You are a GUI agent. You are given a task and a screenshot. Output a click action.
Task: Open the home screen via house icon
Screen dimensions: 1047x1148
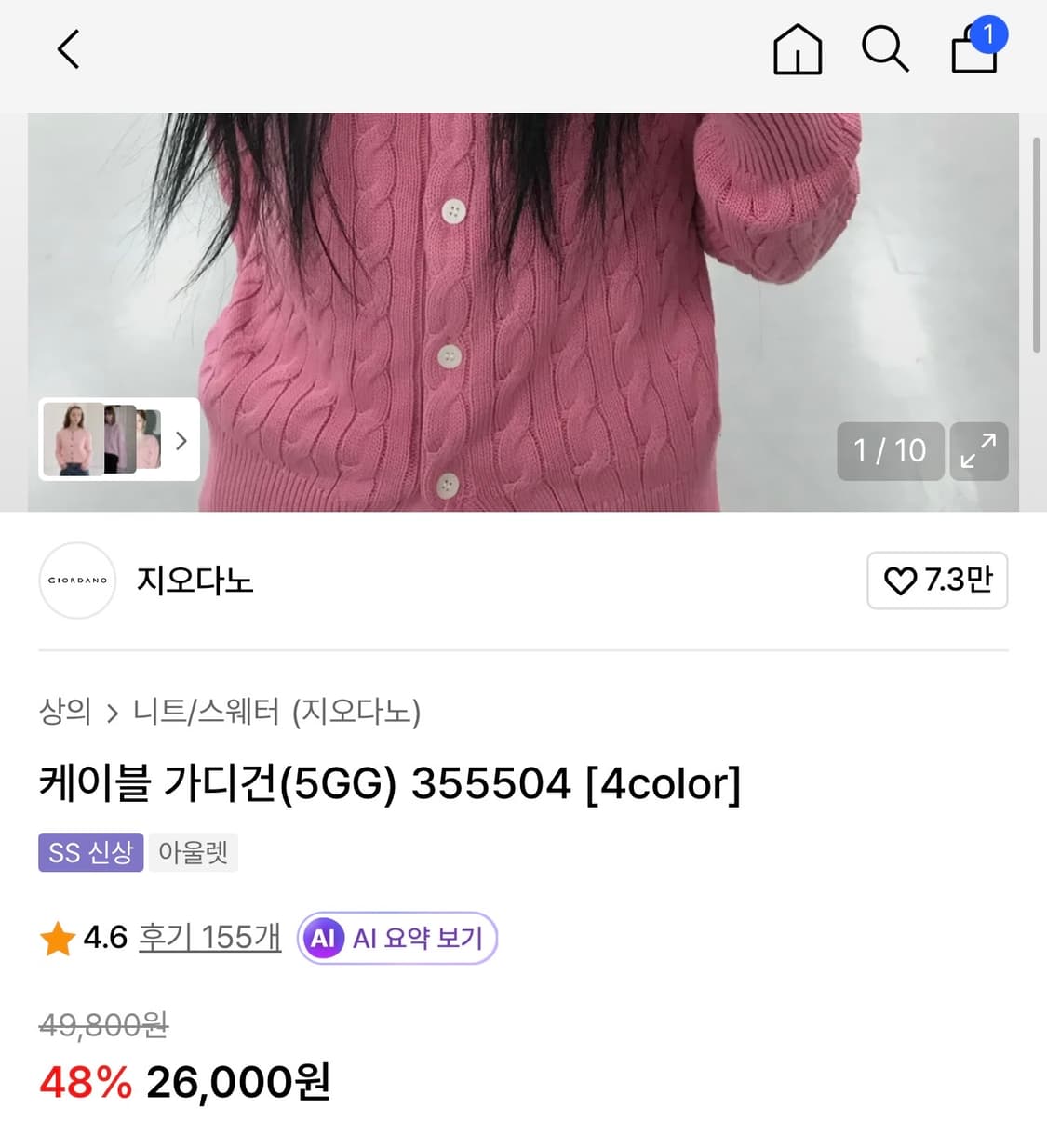[x=798, y=49]
